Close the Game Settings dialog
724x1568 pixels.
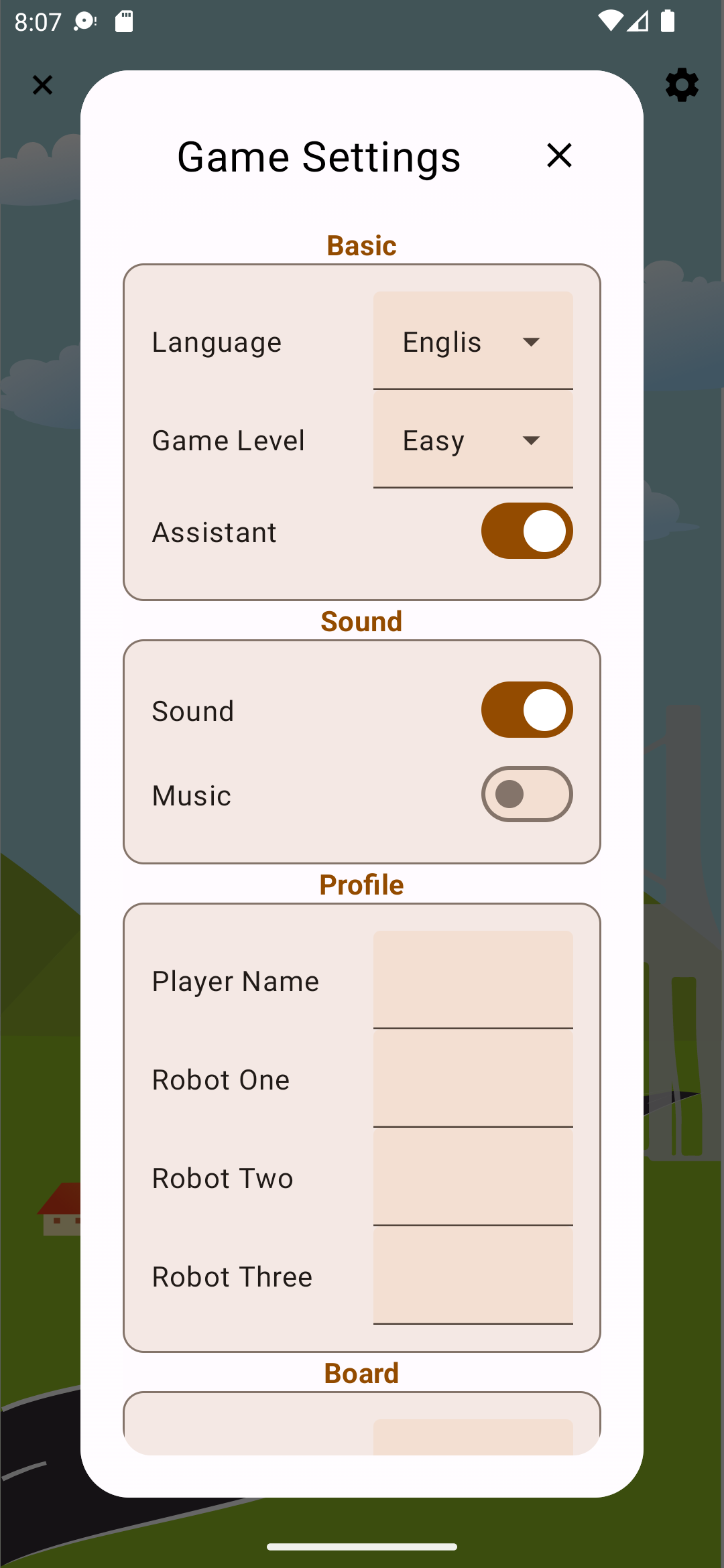(x=559, y=155)
